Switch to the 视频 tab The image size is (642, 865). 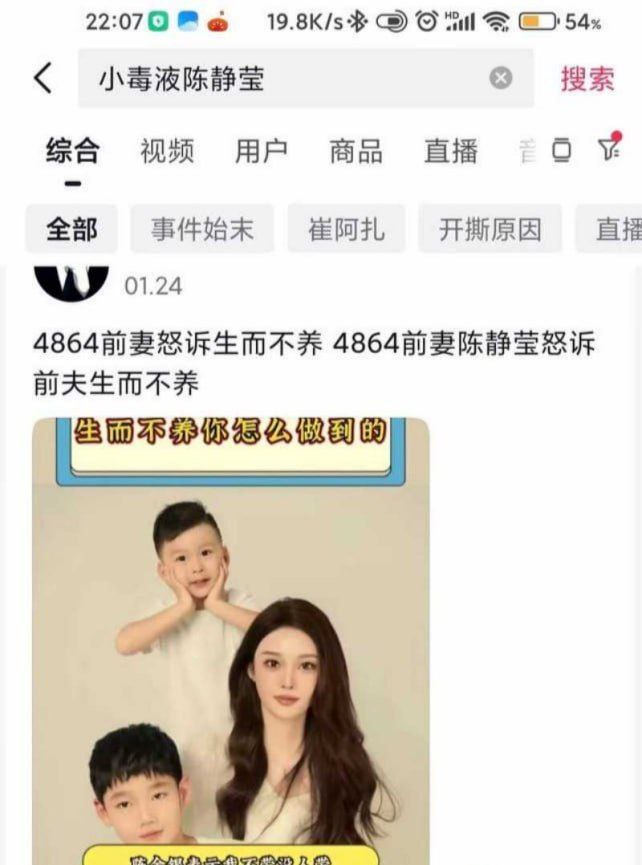point(167,152)
